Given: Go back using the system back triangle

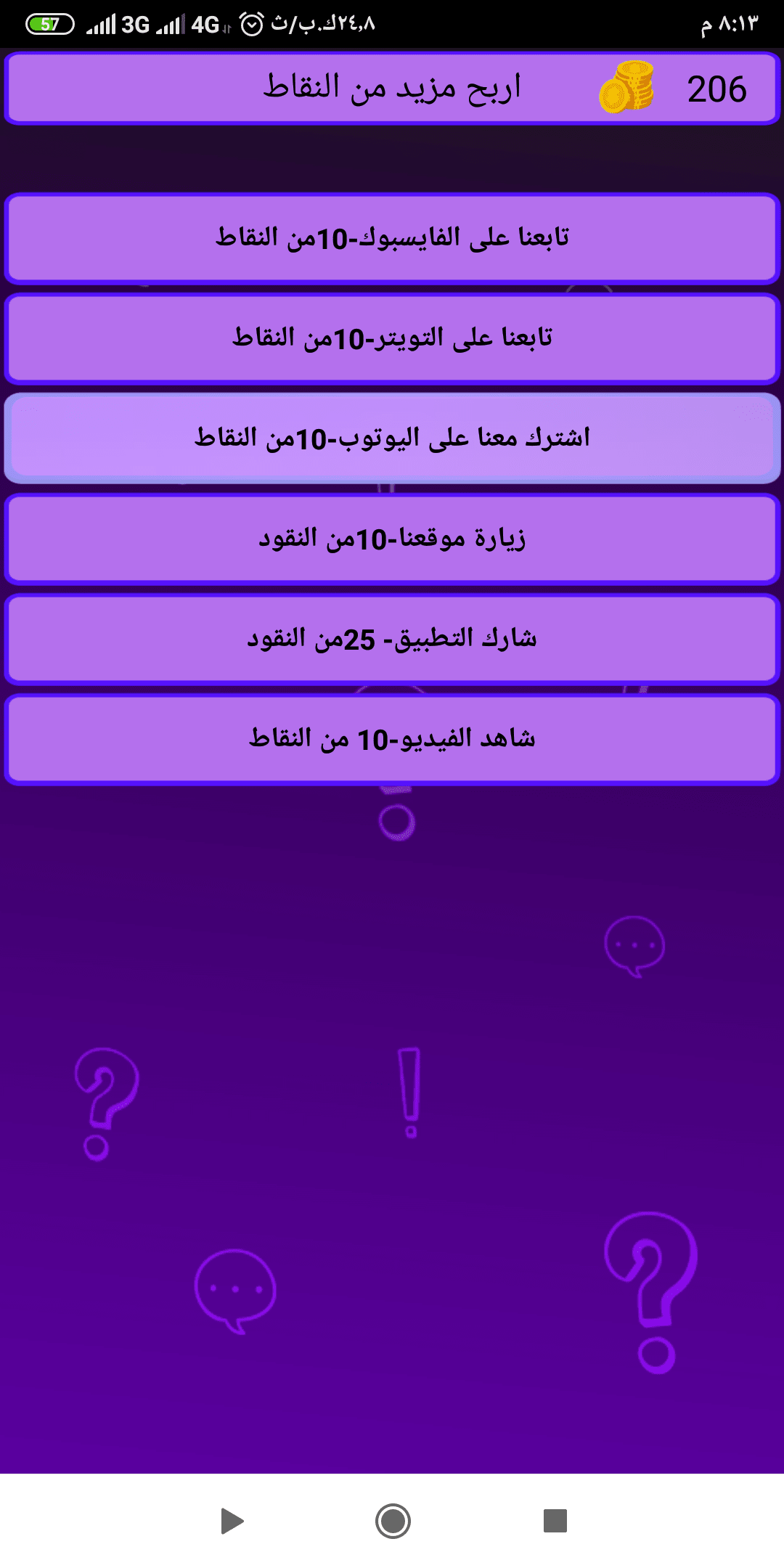Looking at the screenshot, I should tap(232, 1521).
